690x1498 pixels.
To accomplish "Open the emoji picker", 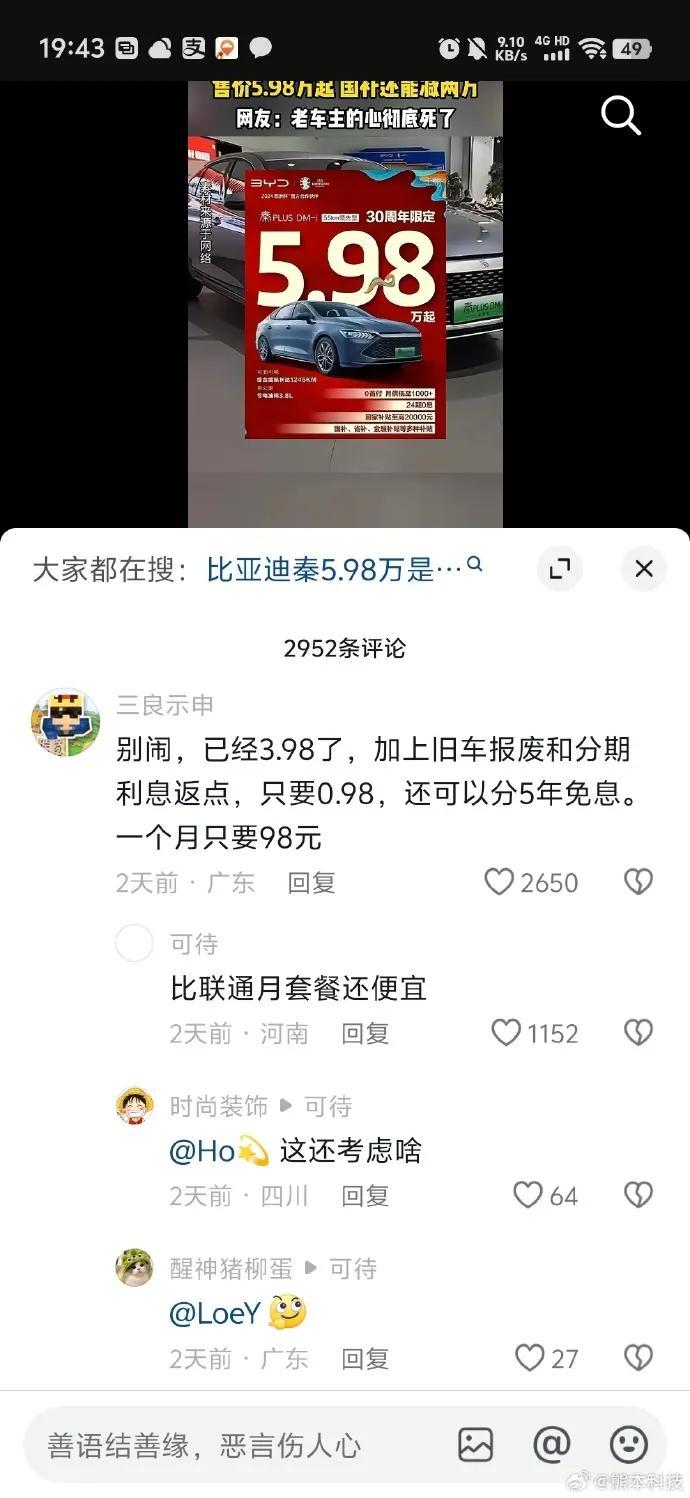I will (628, 1445).
